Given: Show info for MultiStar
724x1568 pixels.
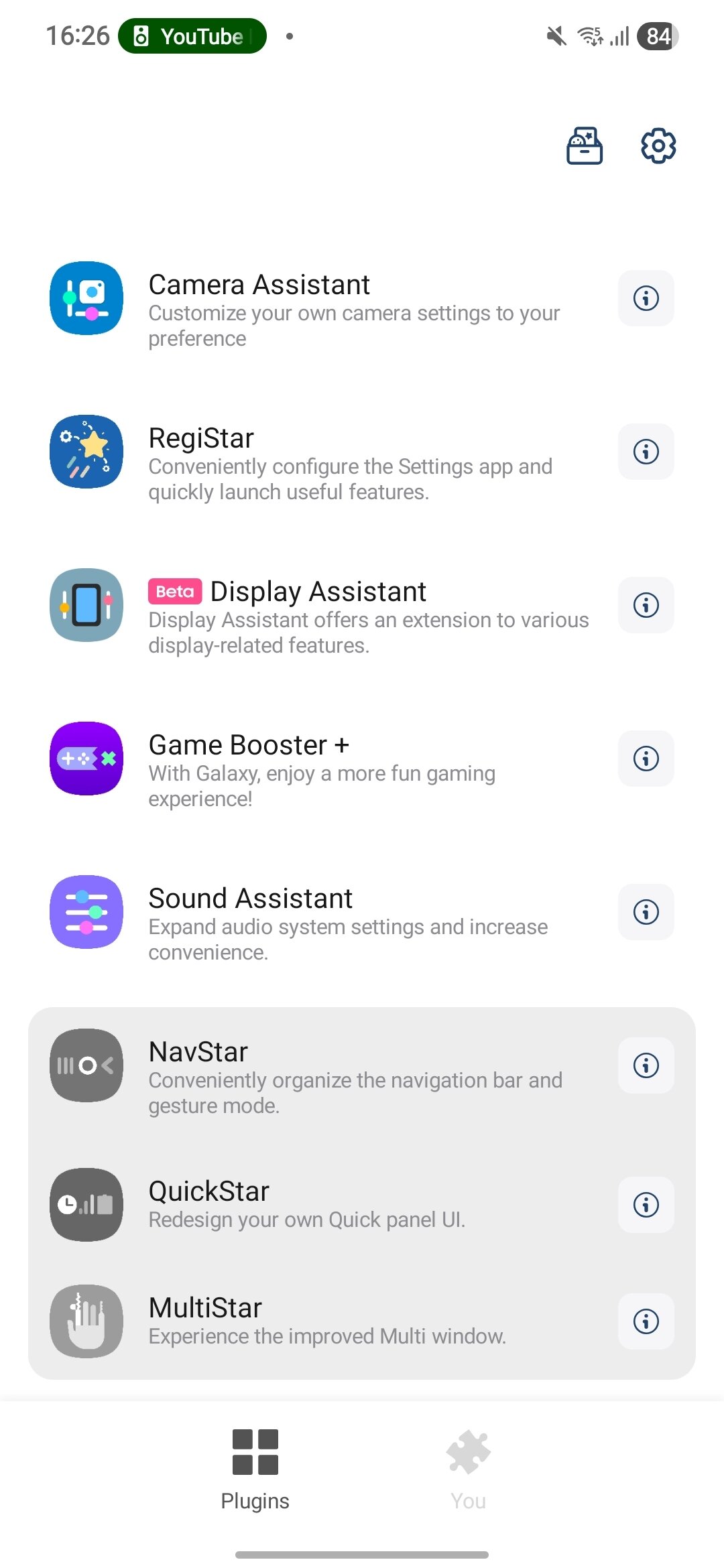Looking at the screenshot, I should pos(646,1321).
